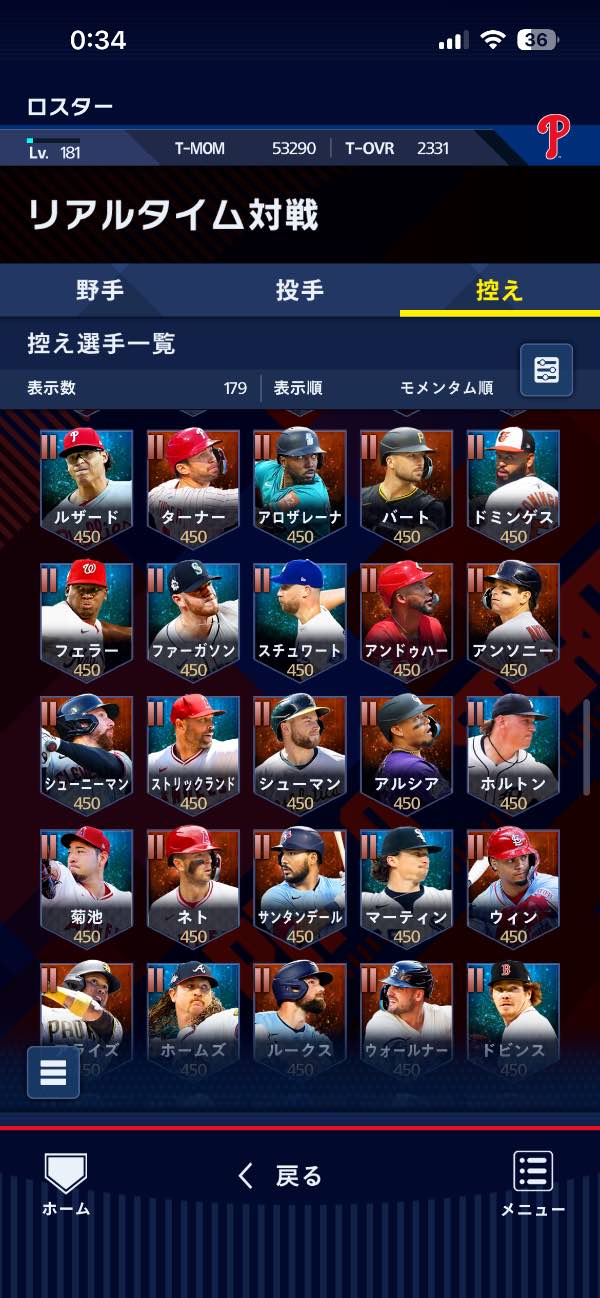
Task: Open the ルザード player card
Action: tap(87, 486)
